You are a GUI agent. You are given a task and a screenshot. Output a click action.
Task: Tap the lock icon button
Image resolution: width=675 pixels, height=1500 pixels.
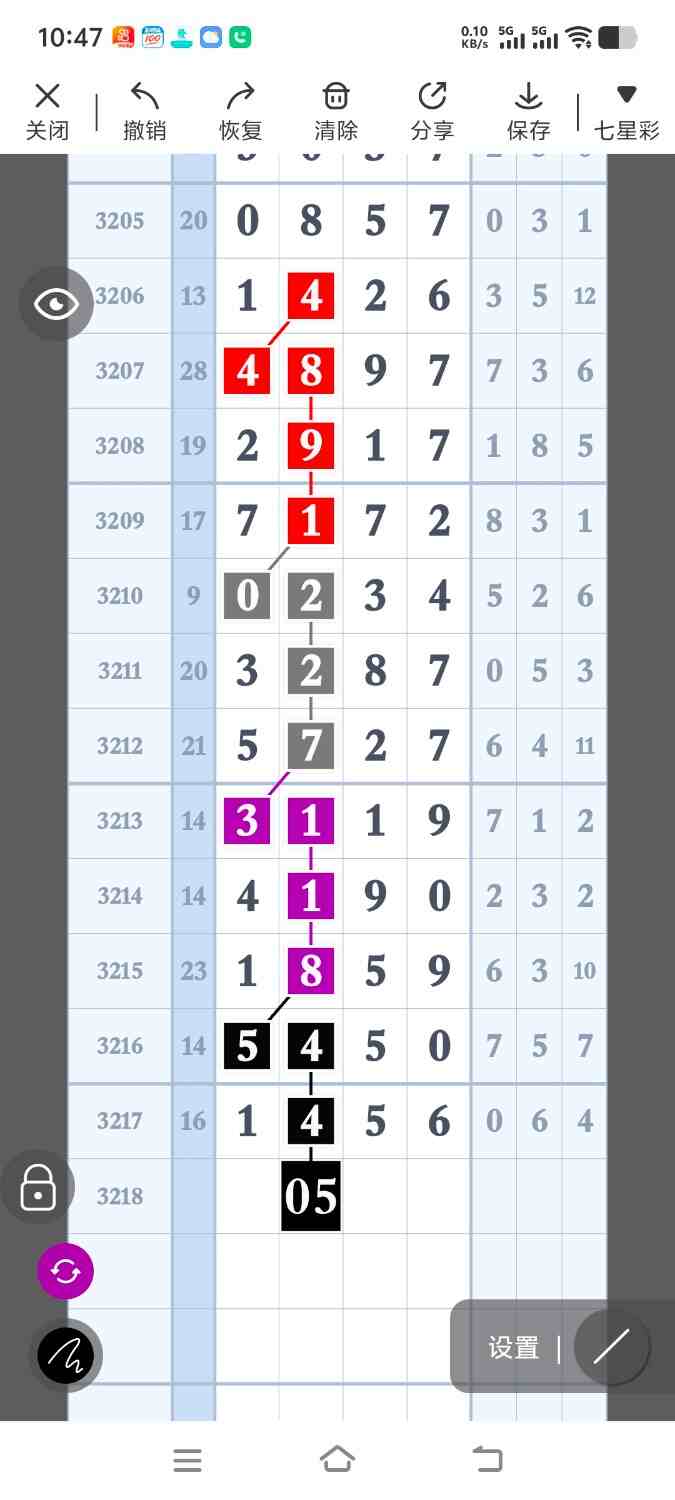pos(38,1187)
